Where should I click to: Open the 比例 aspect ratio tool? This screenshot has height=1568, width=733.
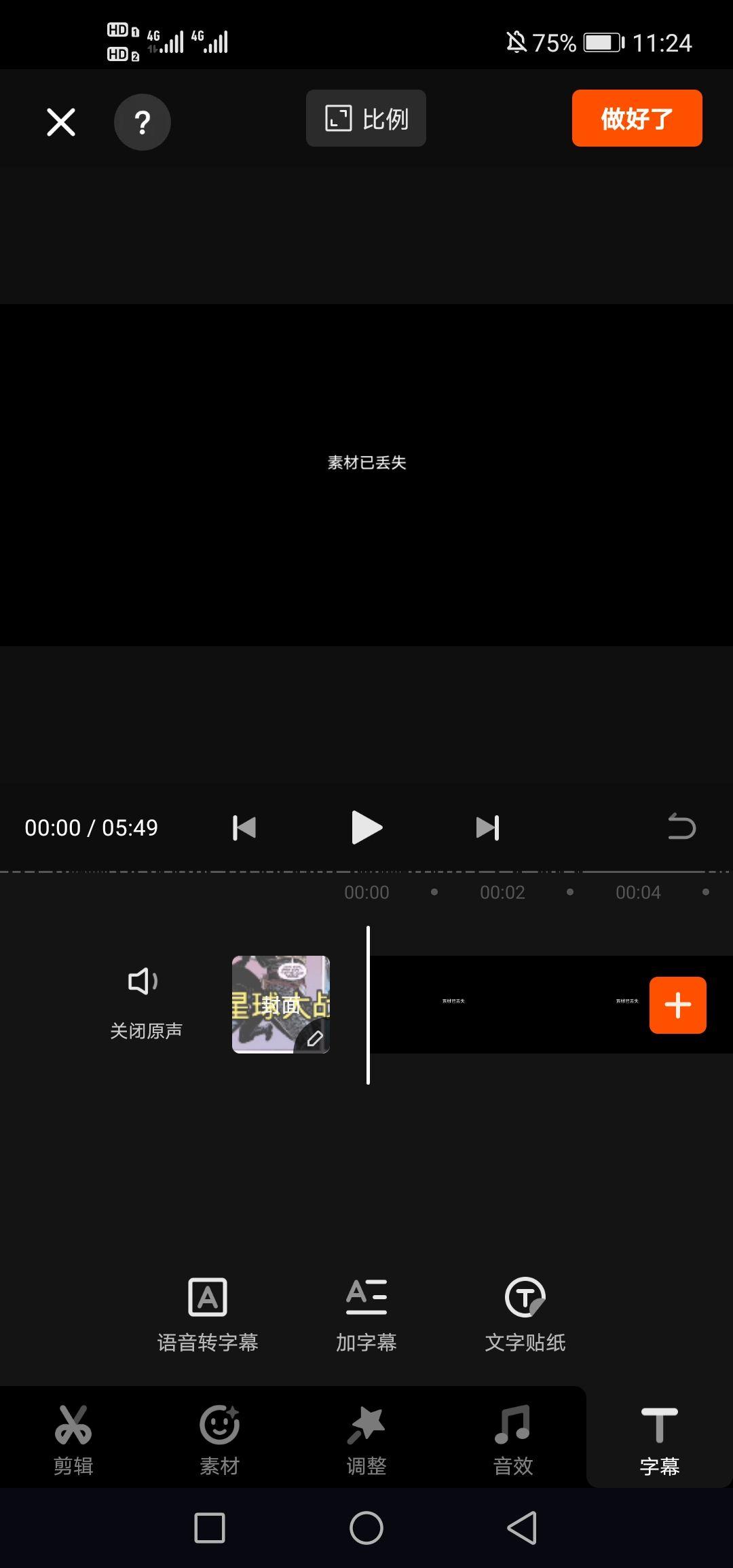tap(365, 118)
